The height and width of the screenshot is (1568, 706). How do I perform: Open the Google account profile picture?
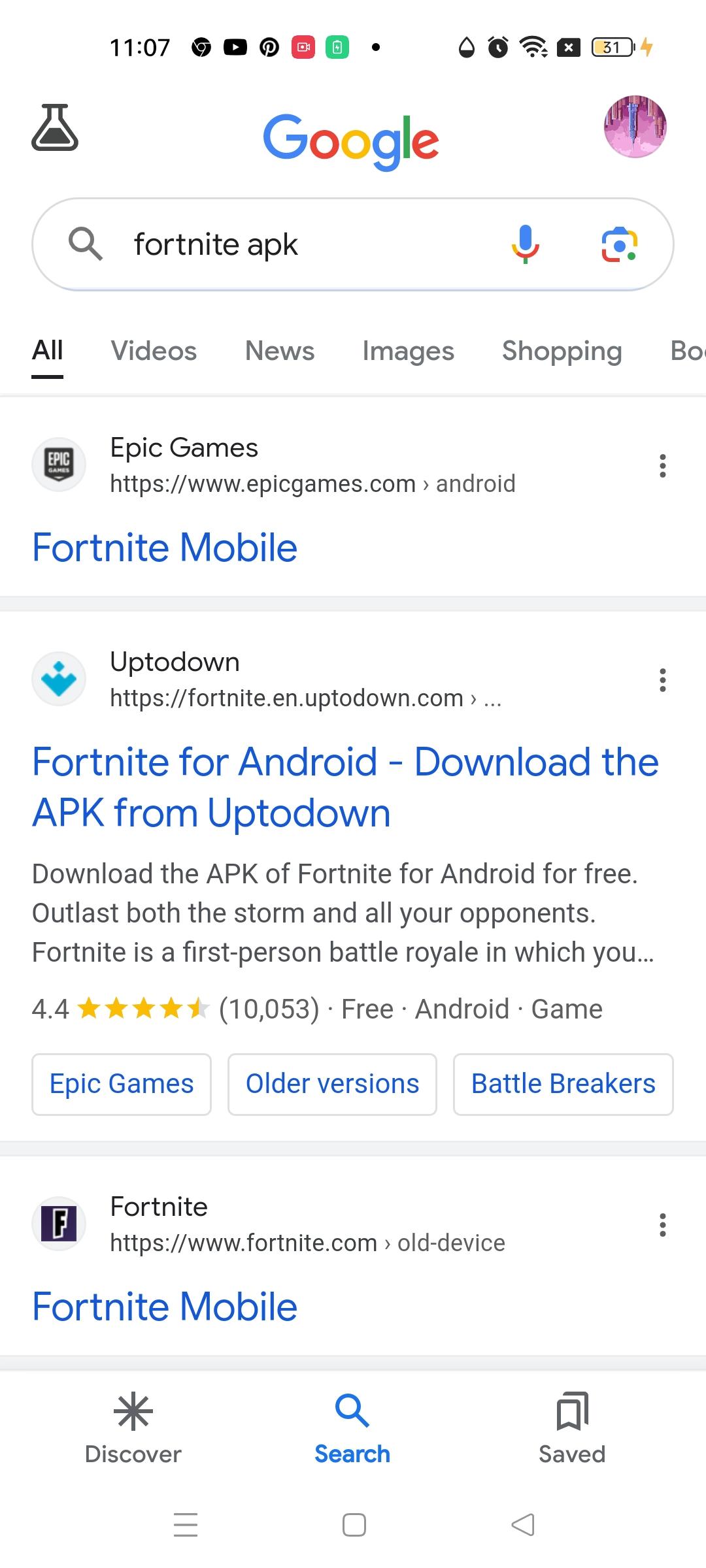635,127
